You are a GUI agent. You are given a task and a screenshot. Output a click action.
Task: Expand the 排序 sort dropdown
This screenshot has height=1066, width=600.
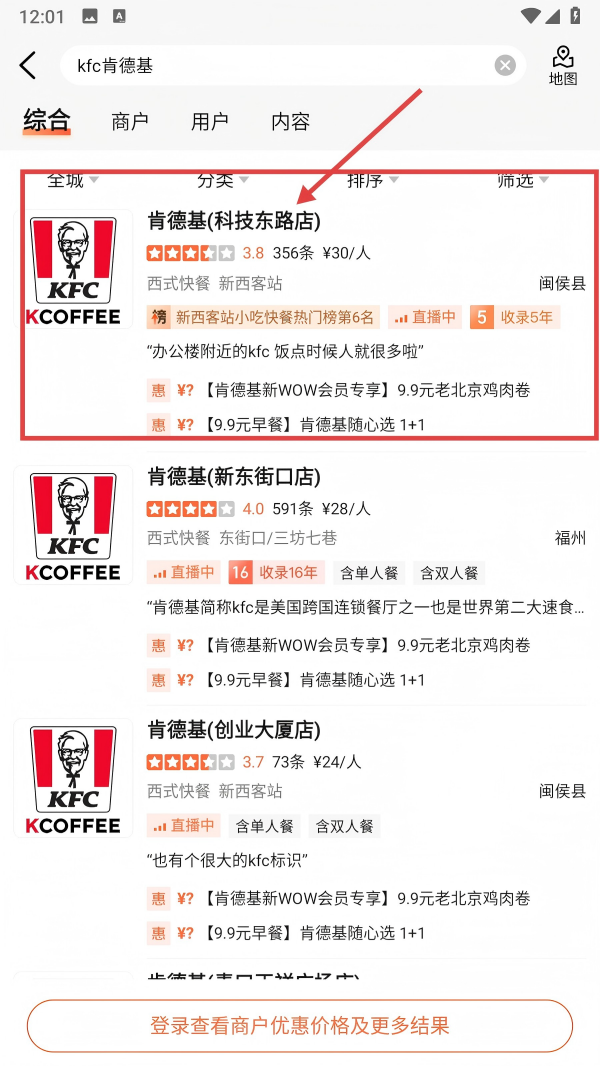[x=372, y=180]
